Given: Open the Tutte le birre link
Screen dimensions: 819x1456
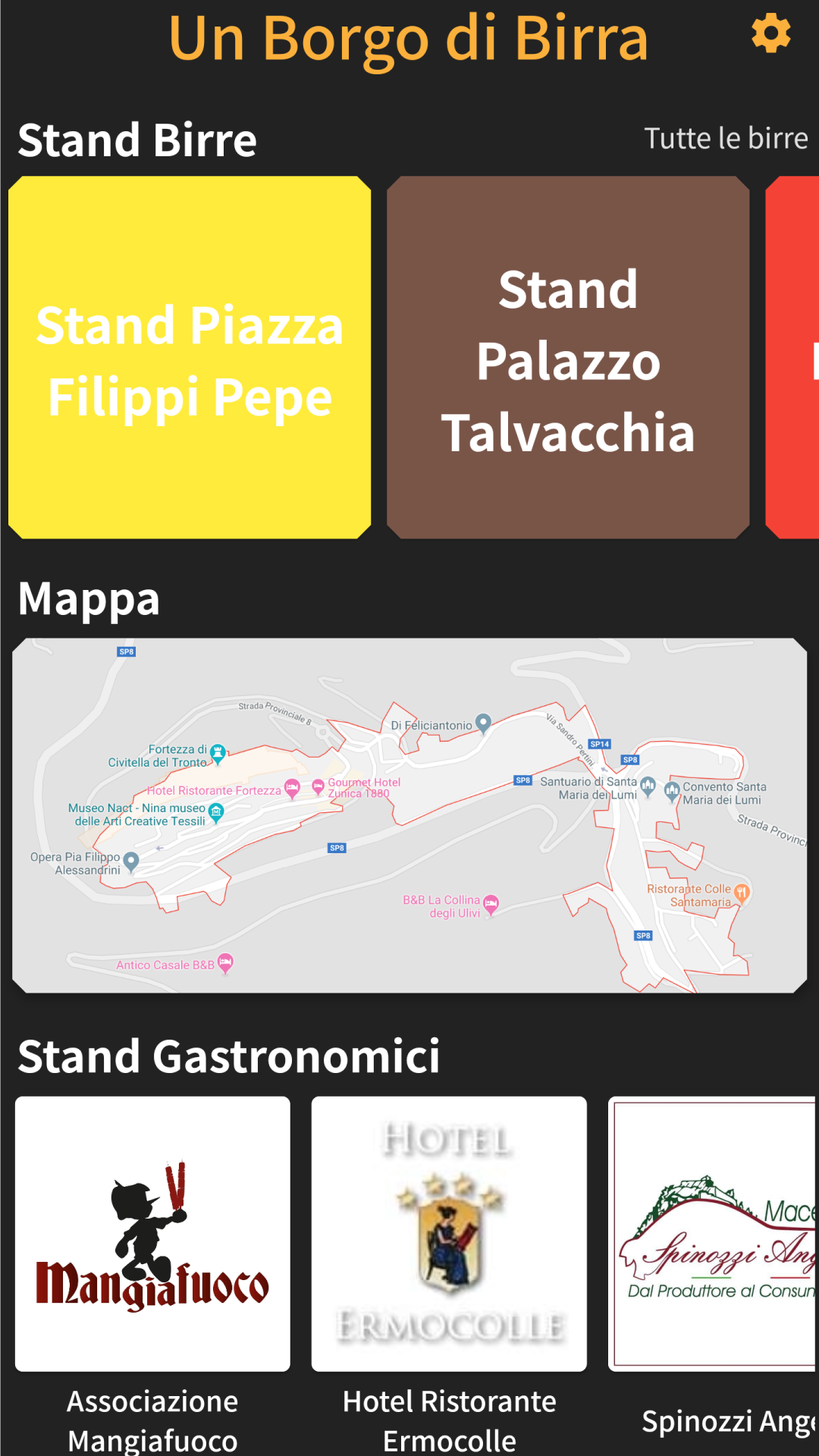Looking at the screenshot, I should point(725,139).
